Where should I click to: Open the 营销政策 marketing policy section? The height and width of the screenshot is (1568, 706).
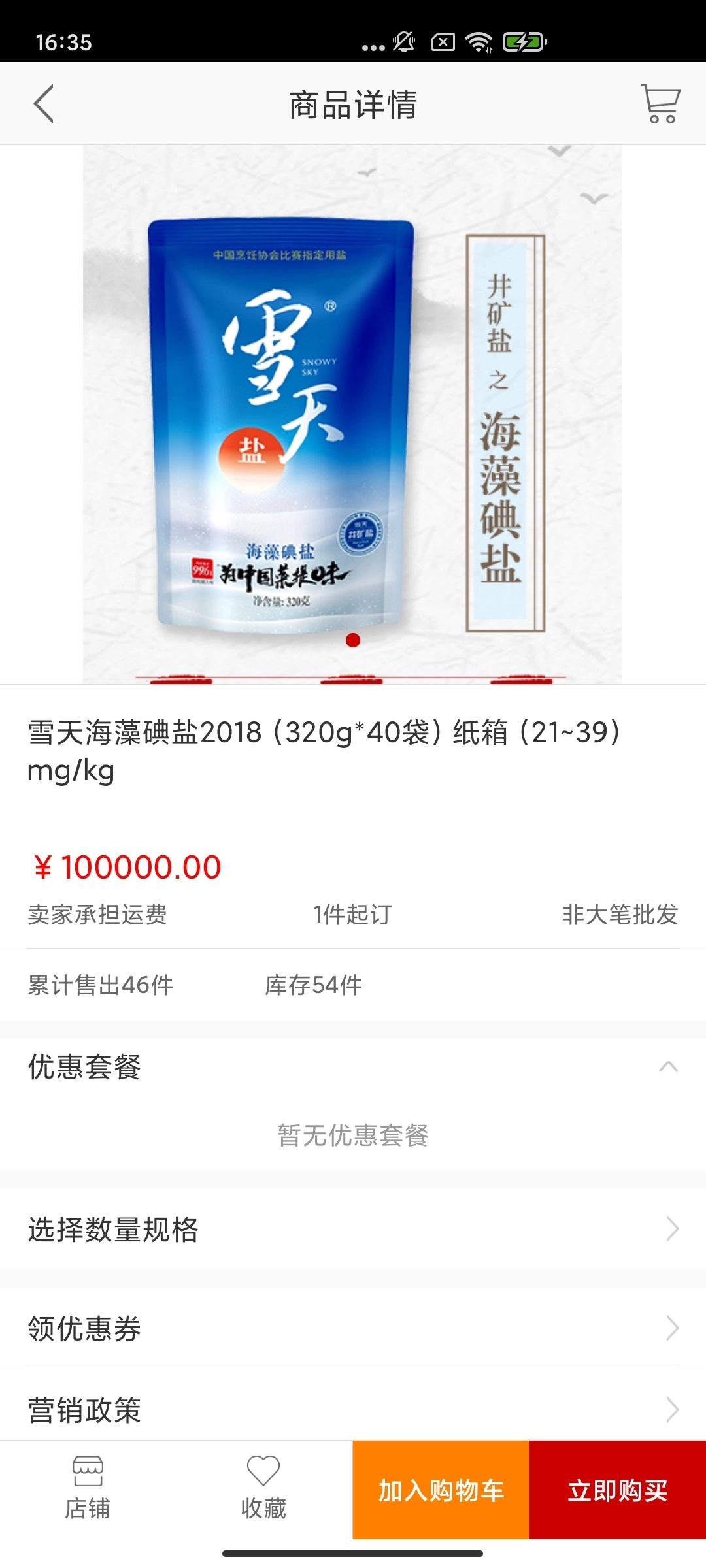[353, 1409]
